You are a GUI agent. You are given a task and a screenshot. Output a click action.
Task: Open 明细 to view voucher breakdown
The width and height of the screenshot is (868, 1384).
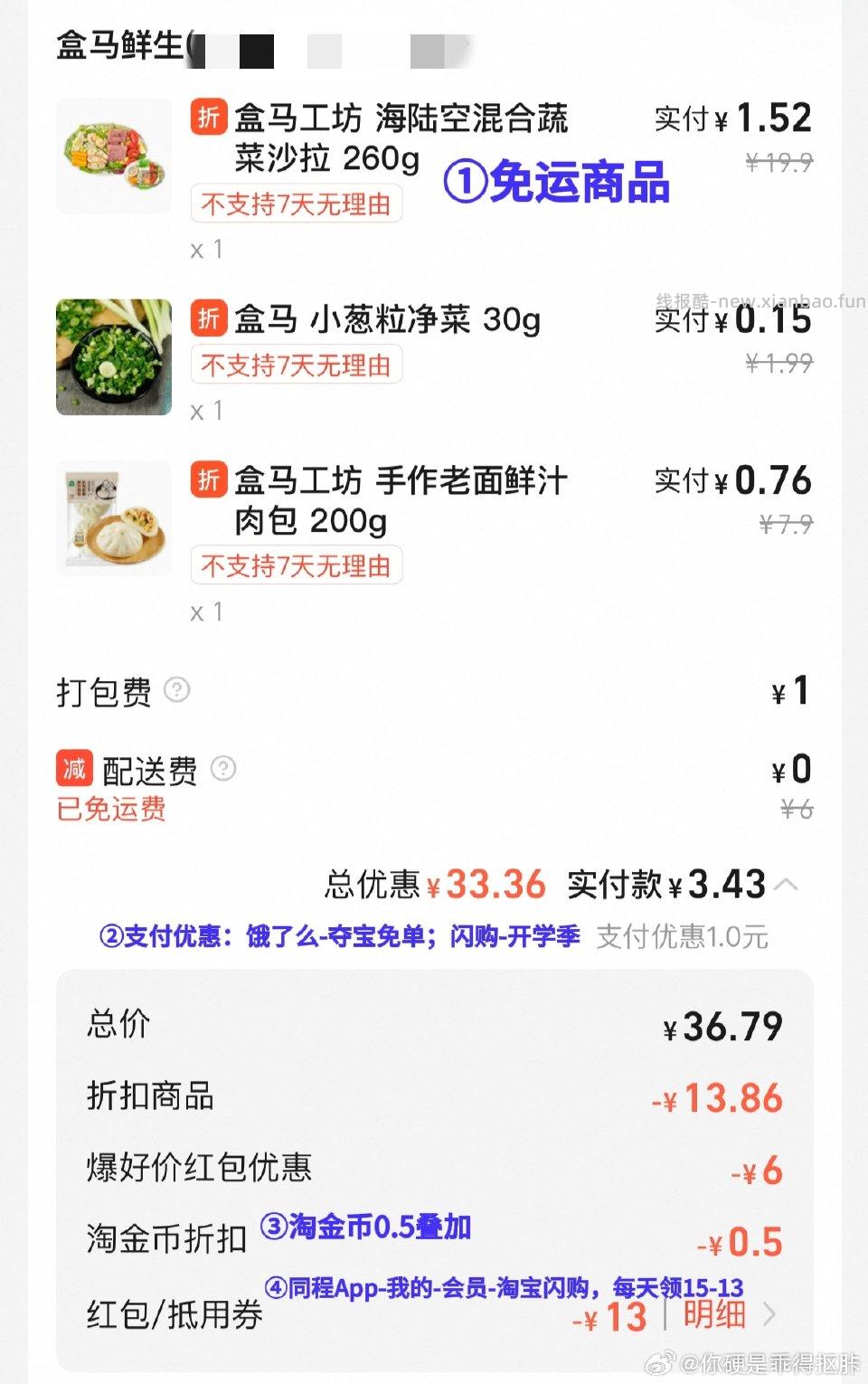tap(715, 1316)
